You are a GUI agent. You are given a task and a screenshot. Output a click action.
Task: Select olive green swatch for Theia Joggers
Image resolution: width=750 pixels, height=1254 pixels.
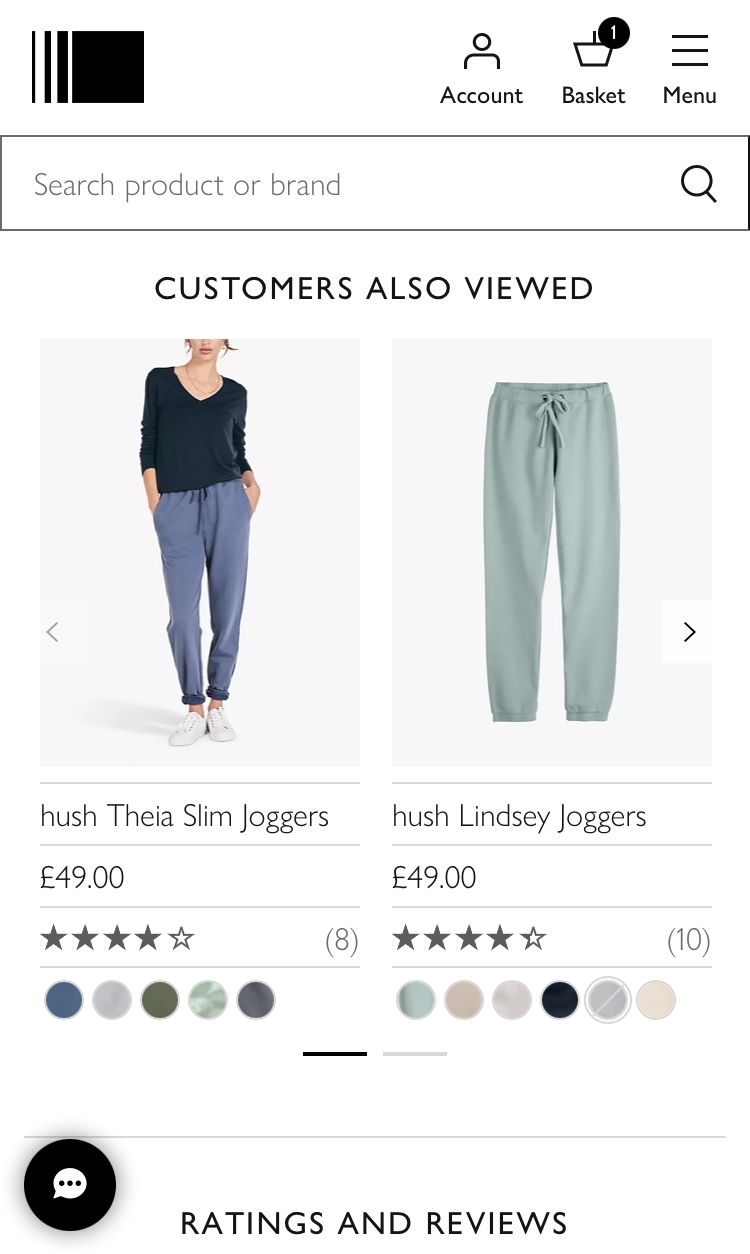[x=160, y=1000]
